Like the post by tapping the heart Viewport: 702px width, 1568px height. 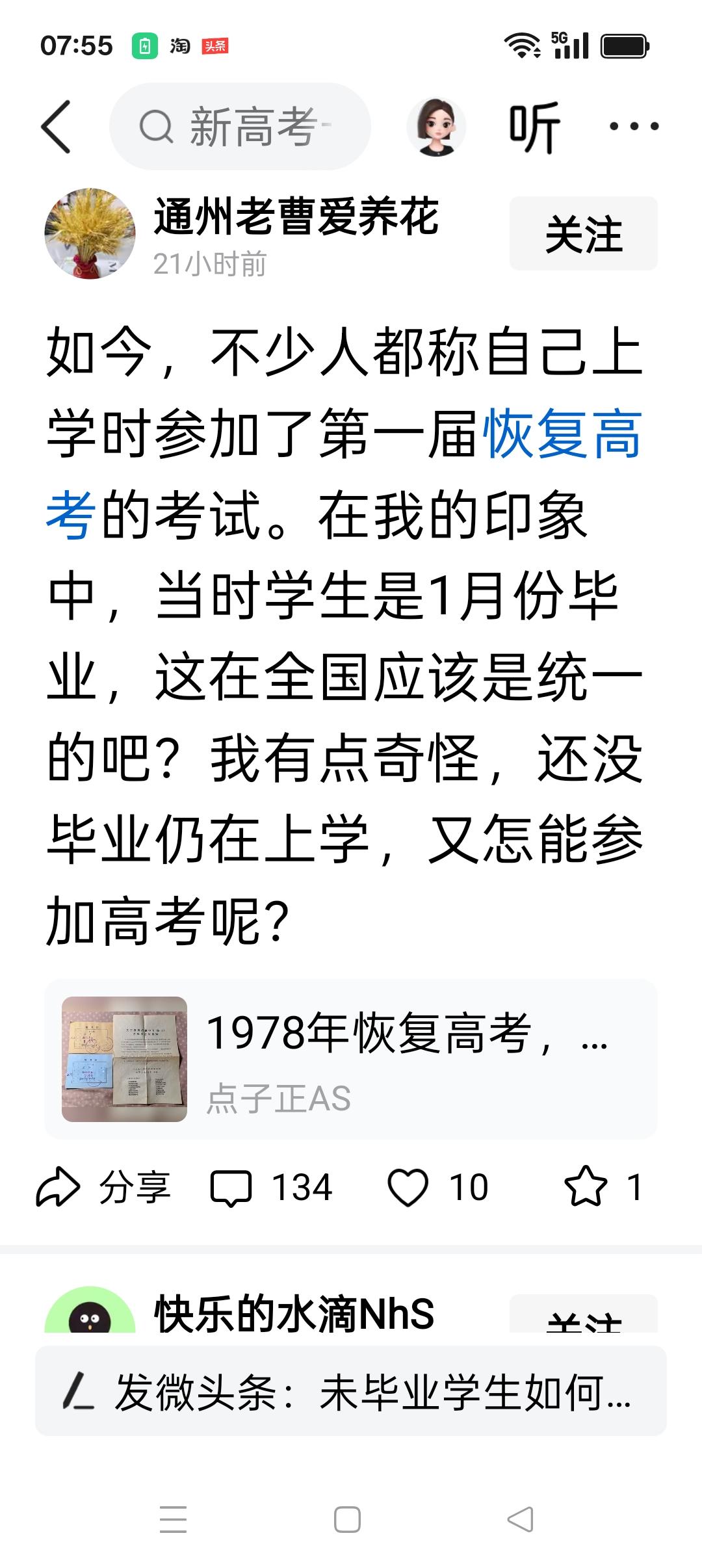tap(408, 1188)
